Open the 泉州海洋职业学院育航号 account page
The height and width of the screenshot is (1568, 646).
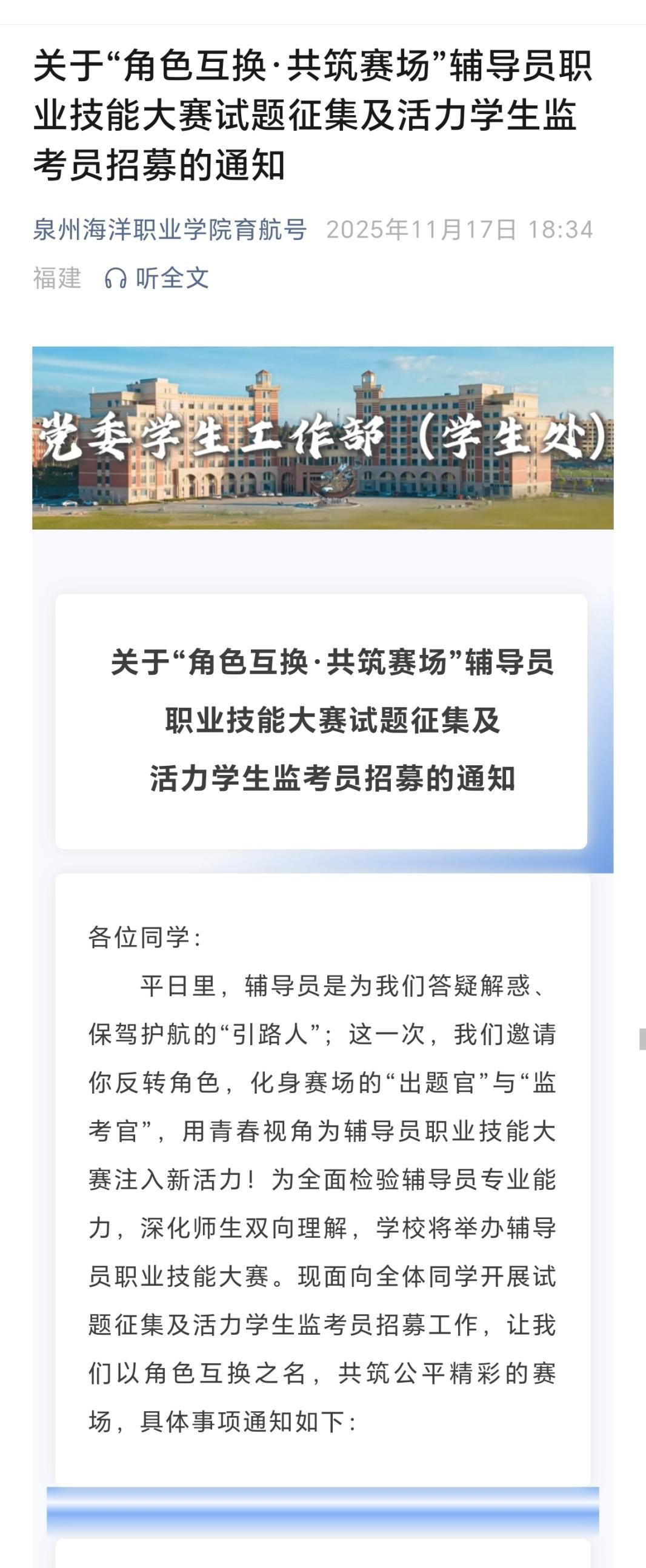[169, 230]
